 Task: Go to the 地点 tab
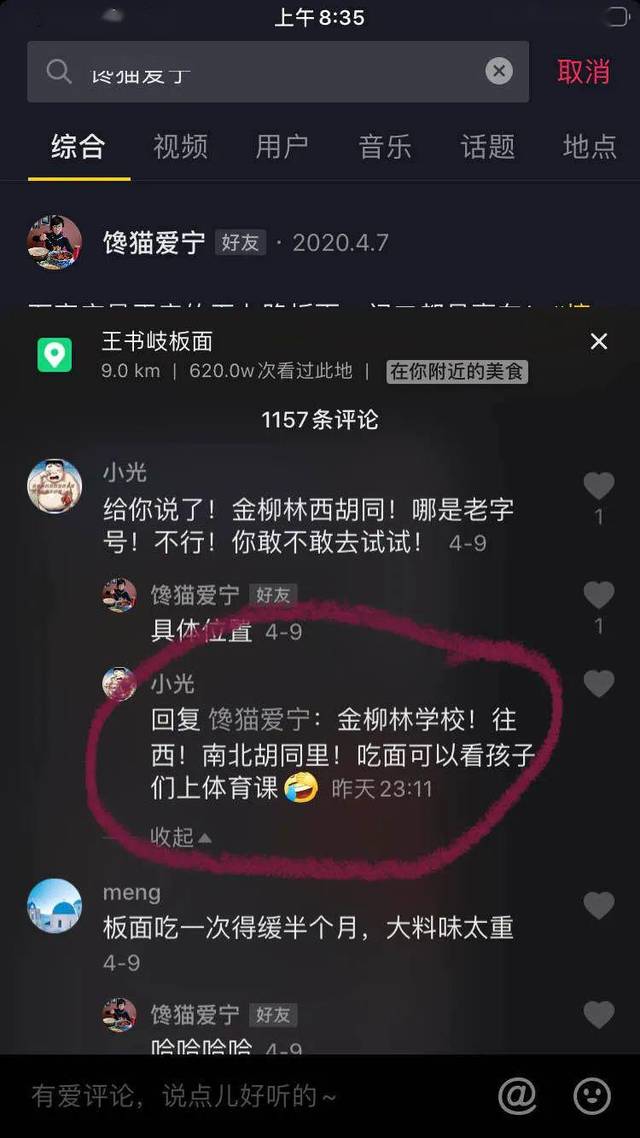[x=590, y=147]
